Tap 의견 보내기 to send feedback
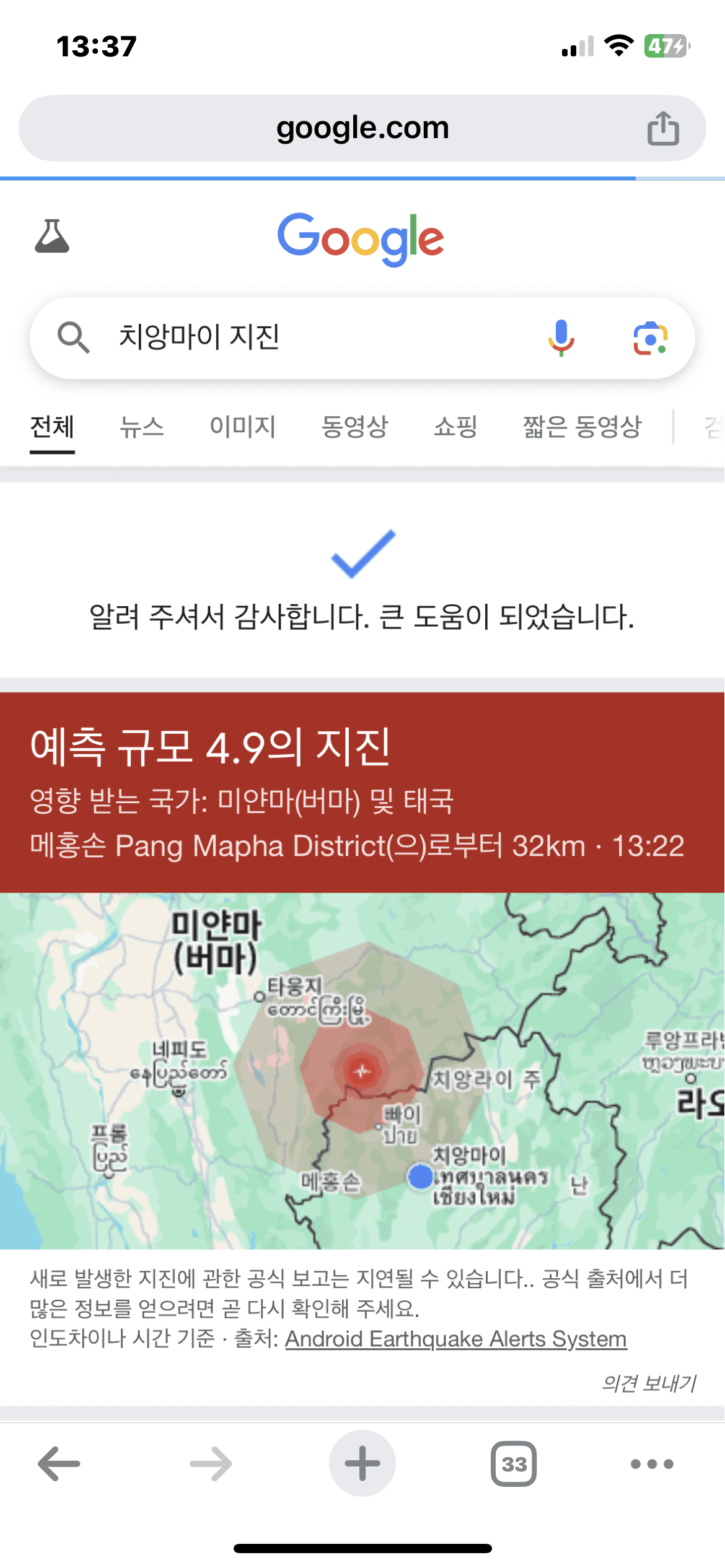Viewport: 725px width, 1568px height. point(649,1382)
